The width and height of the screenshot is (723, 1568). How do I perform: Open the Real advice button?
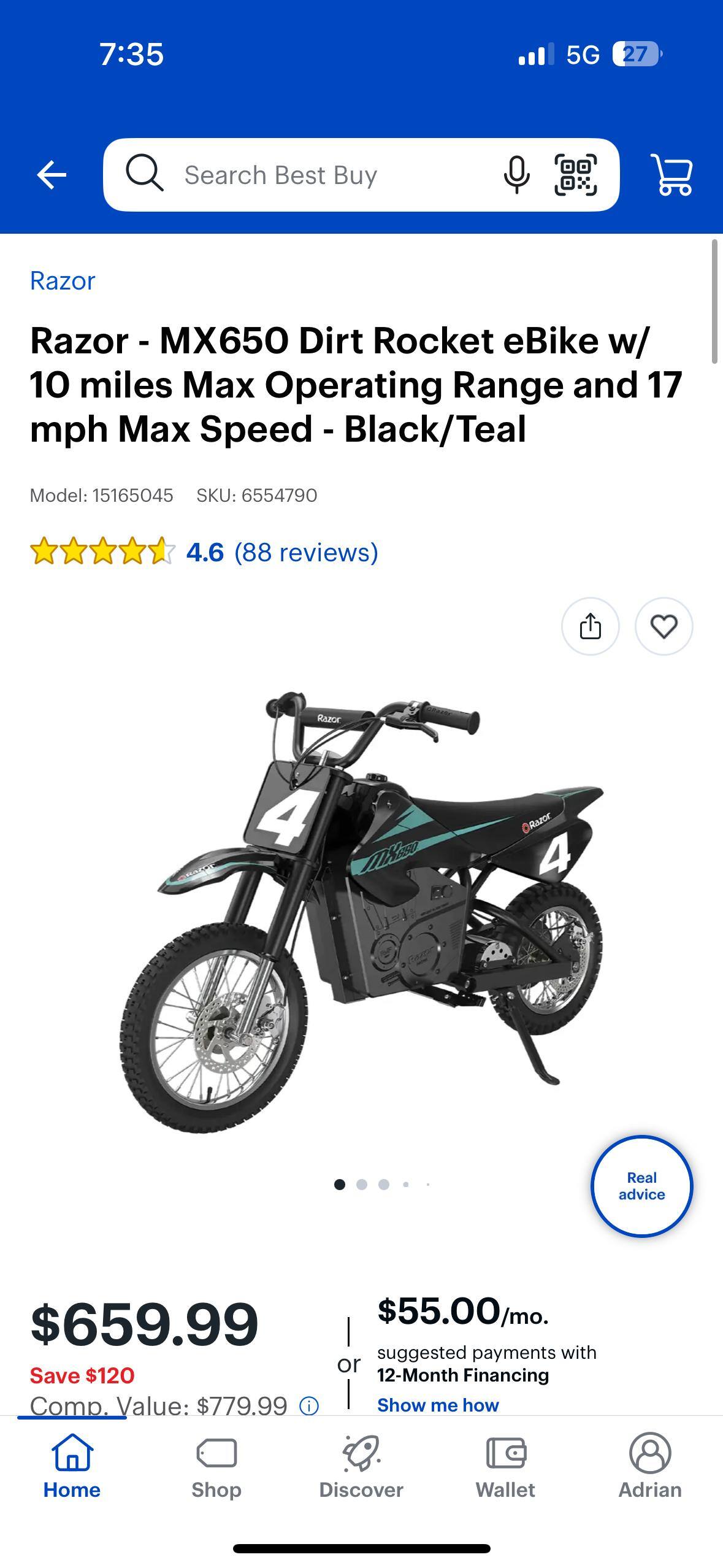(641, 1186)
